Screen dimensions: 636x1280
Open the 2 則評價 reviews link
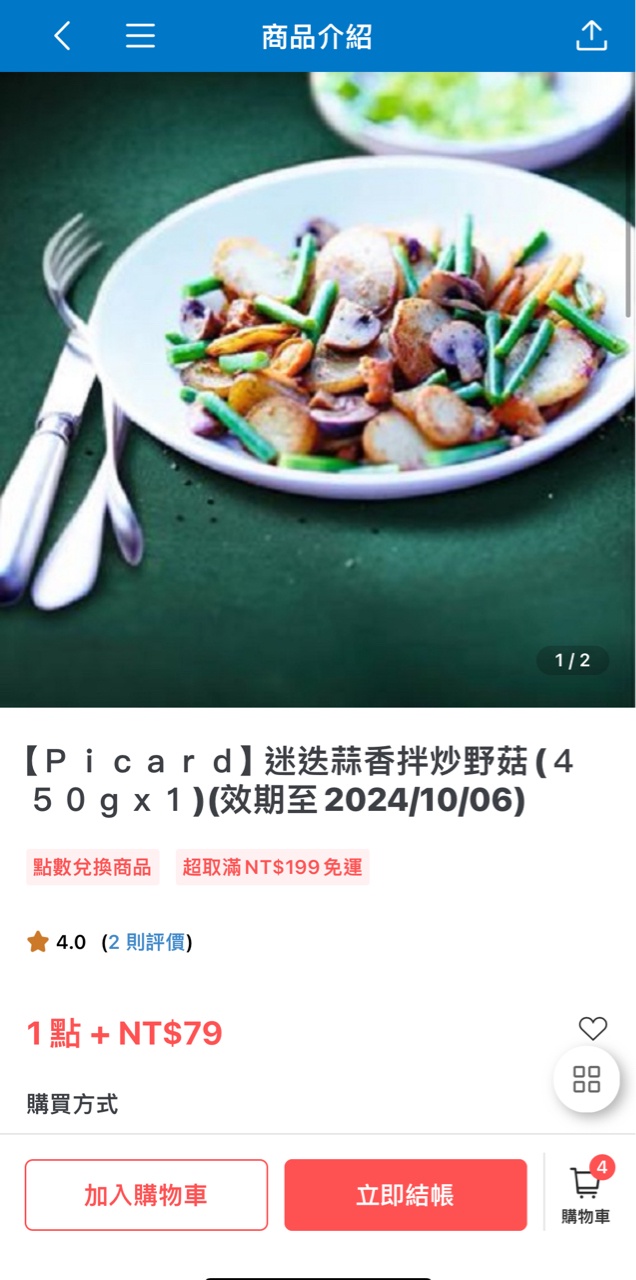point(146,942)
